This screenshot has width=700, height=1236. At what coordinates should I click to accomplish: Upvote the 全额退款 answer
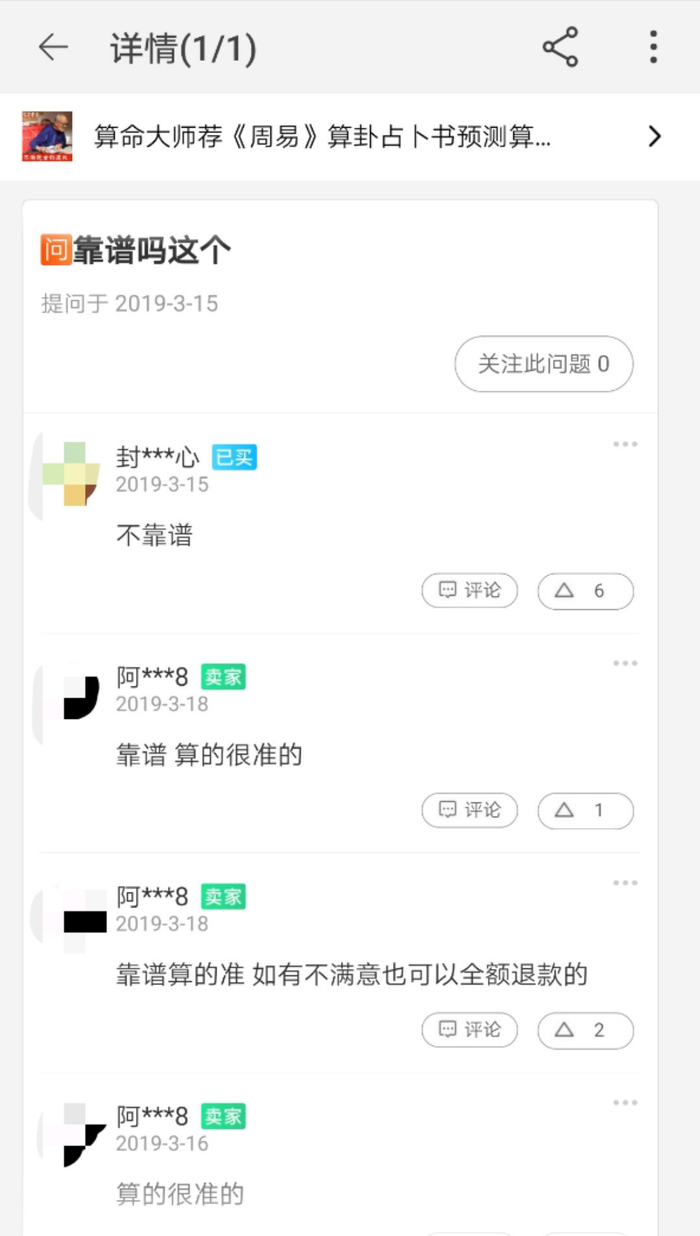coord(585,1030)
